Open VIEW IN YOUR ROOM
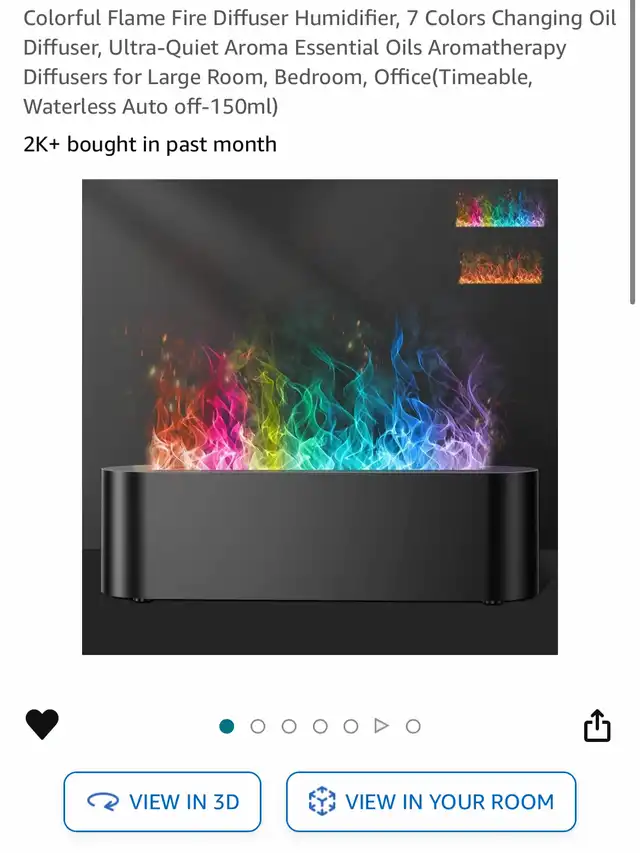This screenshot has width=640, height=853. pyautogui.click(x=431, y=801)
